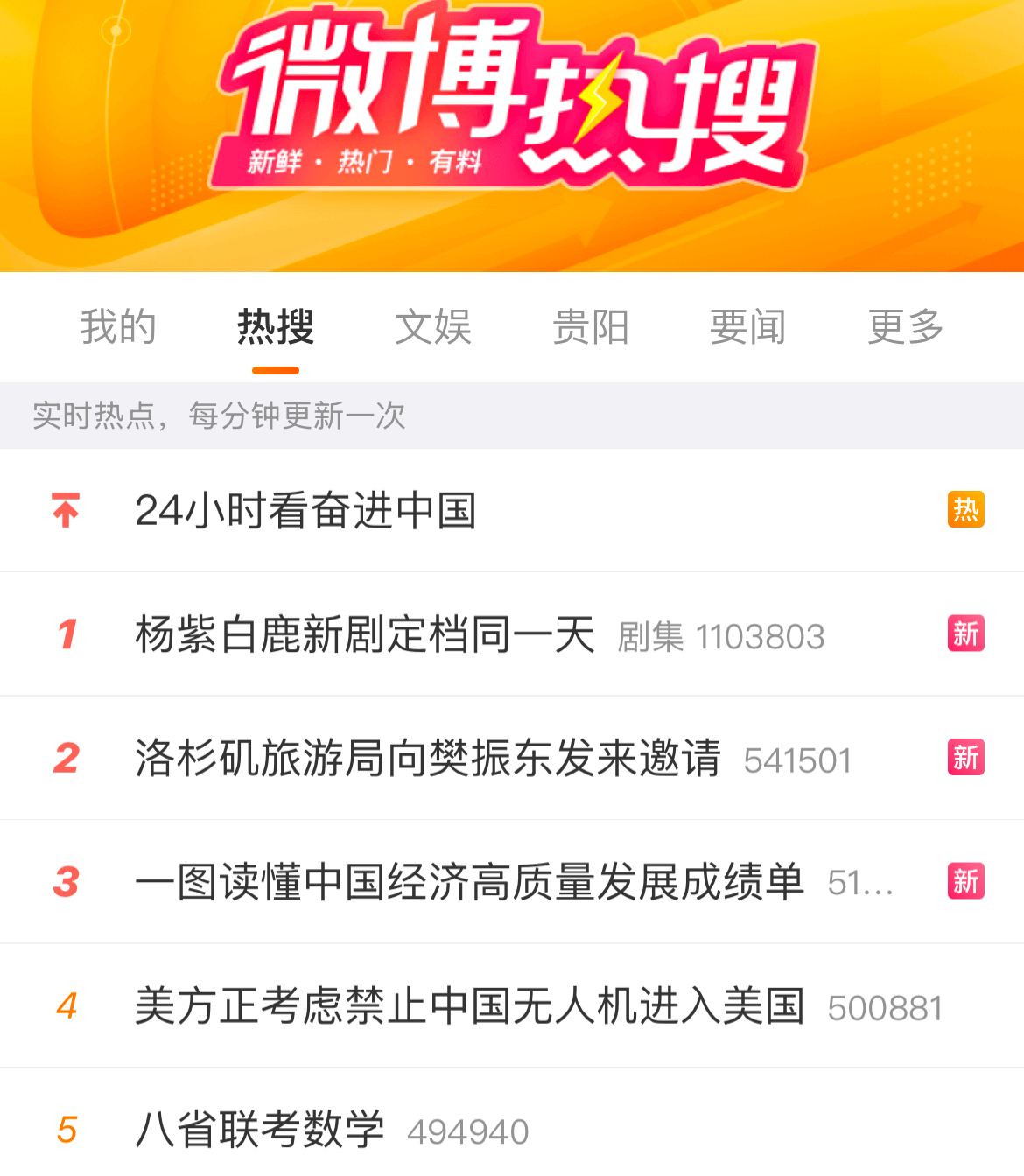Viewport: 1024px width, 1176px height.
Task: Open topic 洛杉矶旅游局向樊振东发来邀请
Action: click(x=428, y=759)
